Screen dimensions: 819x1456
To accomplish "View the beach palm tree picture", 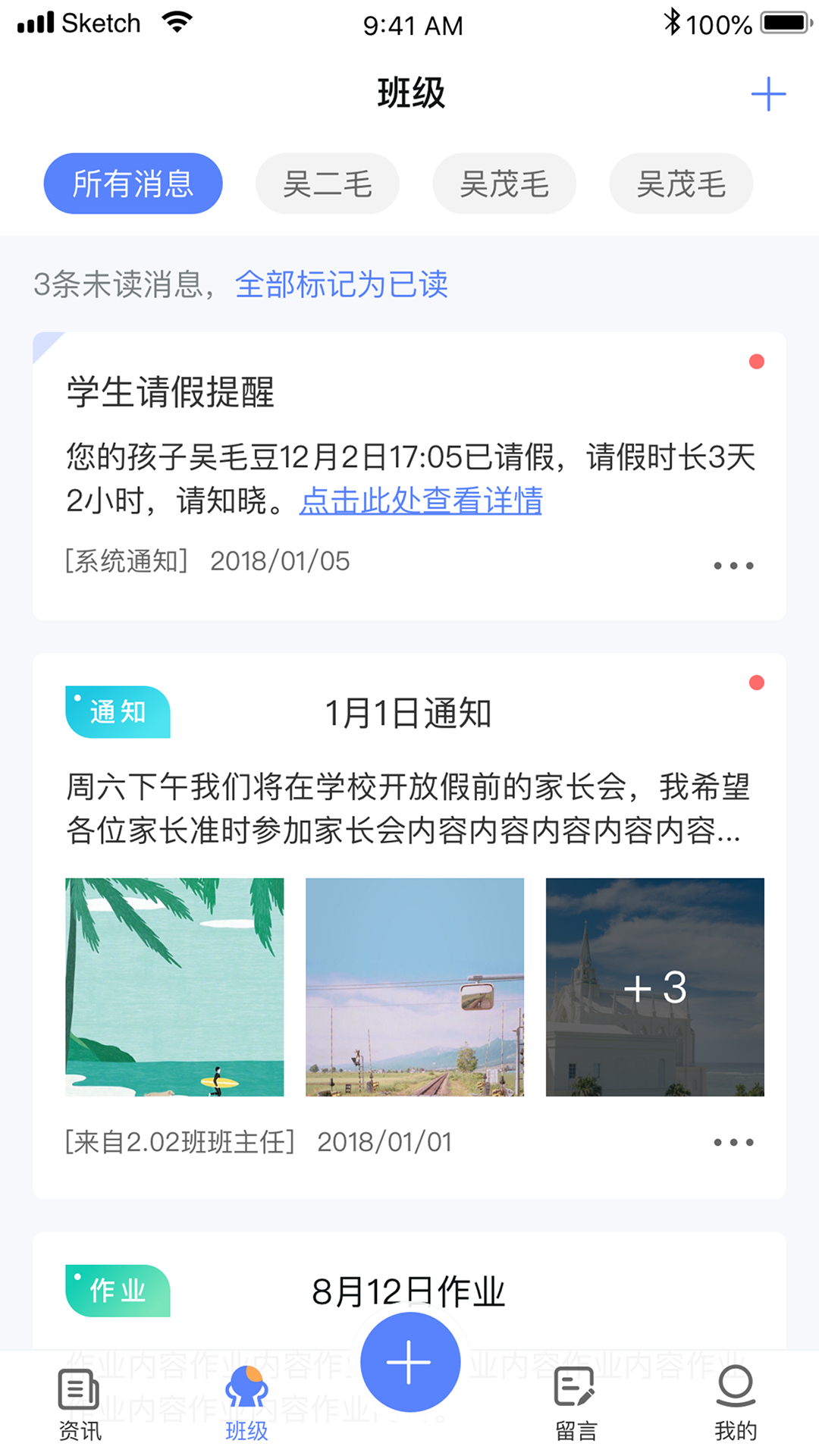I will click(174, 987).
